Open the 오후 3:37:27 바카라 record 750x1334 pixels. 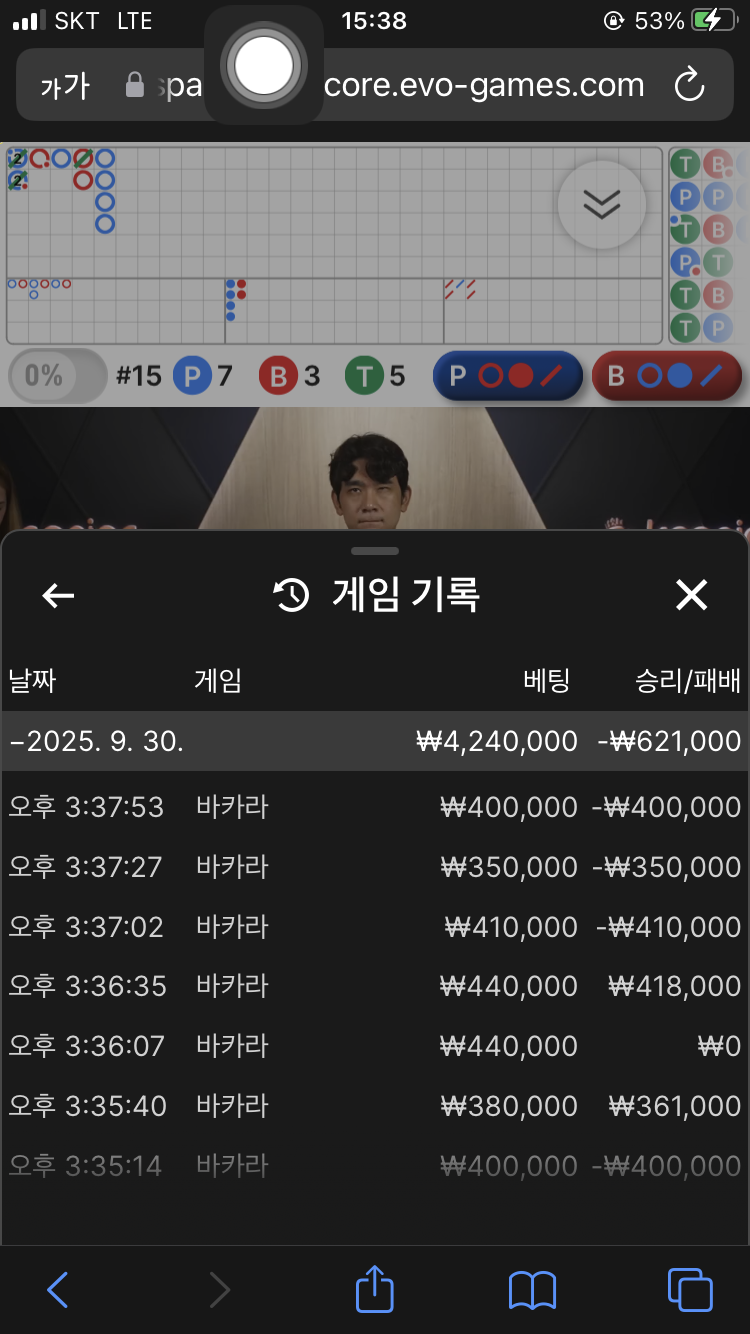tap(374, 867)
